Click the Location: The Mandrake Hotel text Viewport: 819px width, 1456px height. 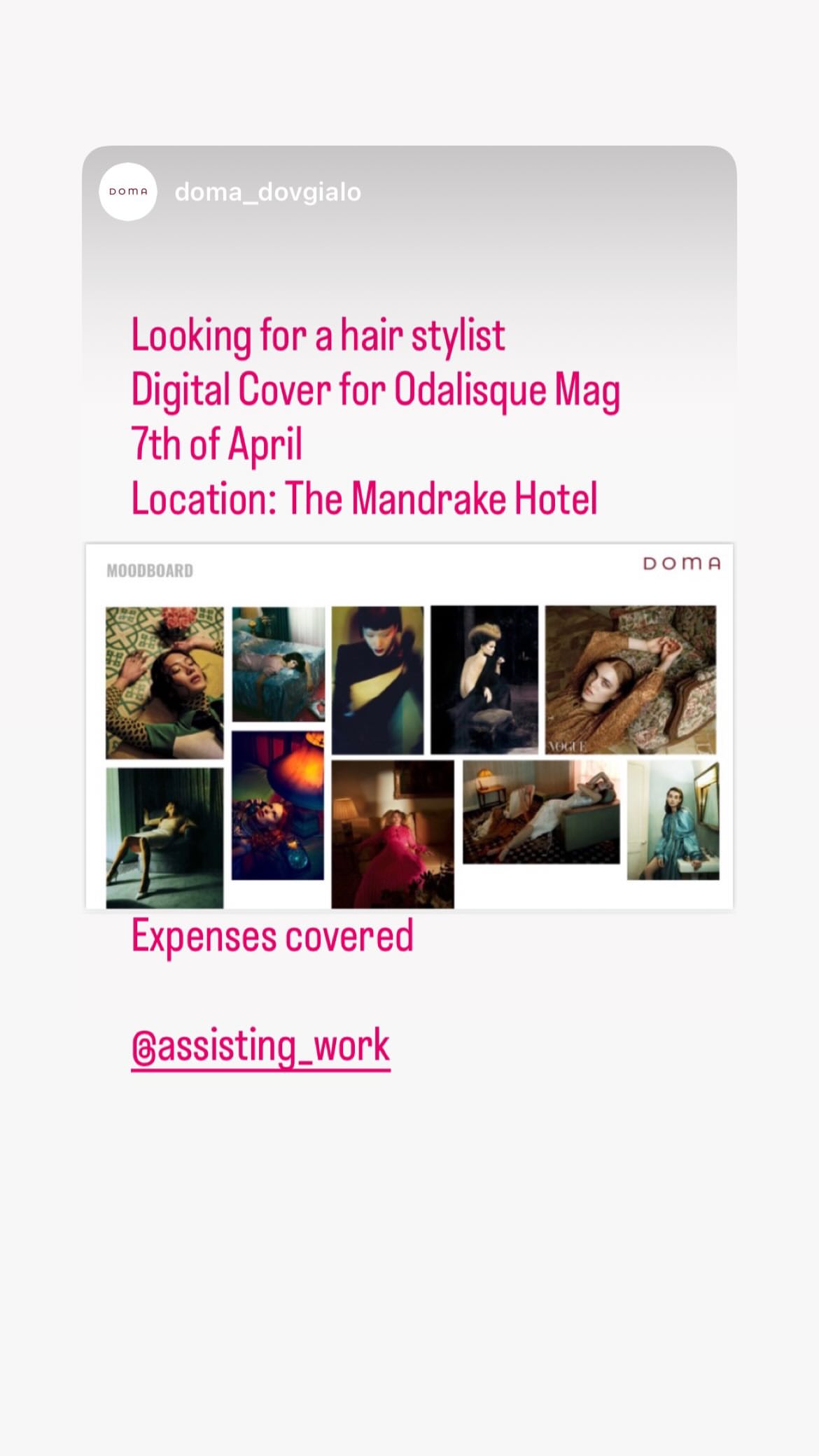pos(364,498)
